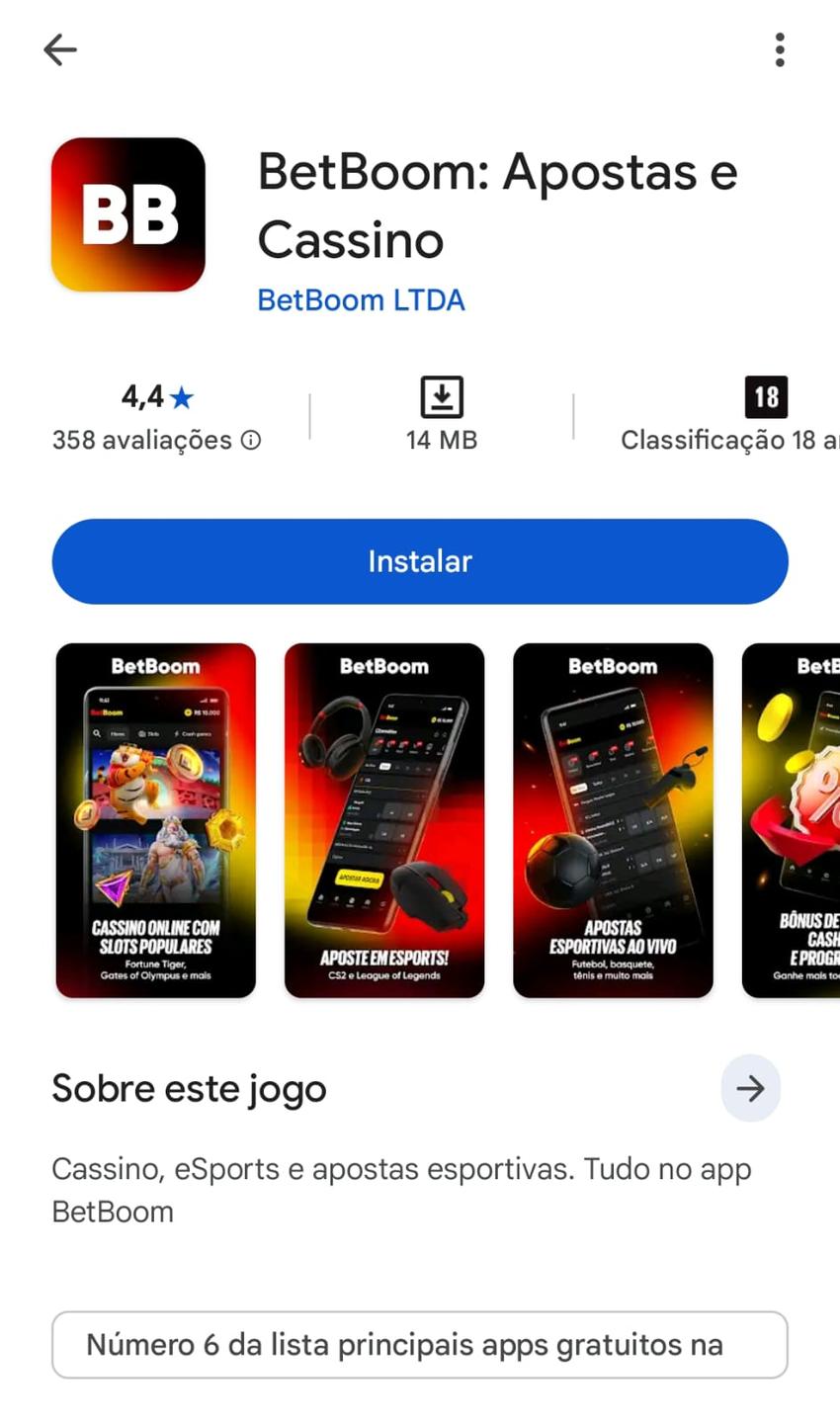Click the BetBoom: Apostas e Cassino title

coord(497,206)
